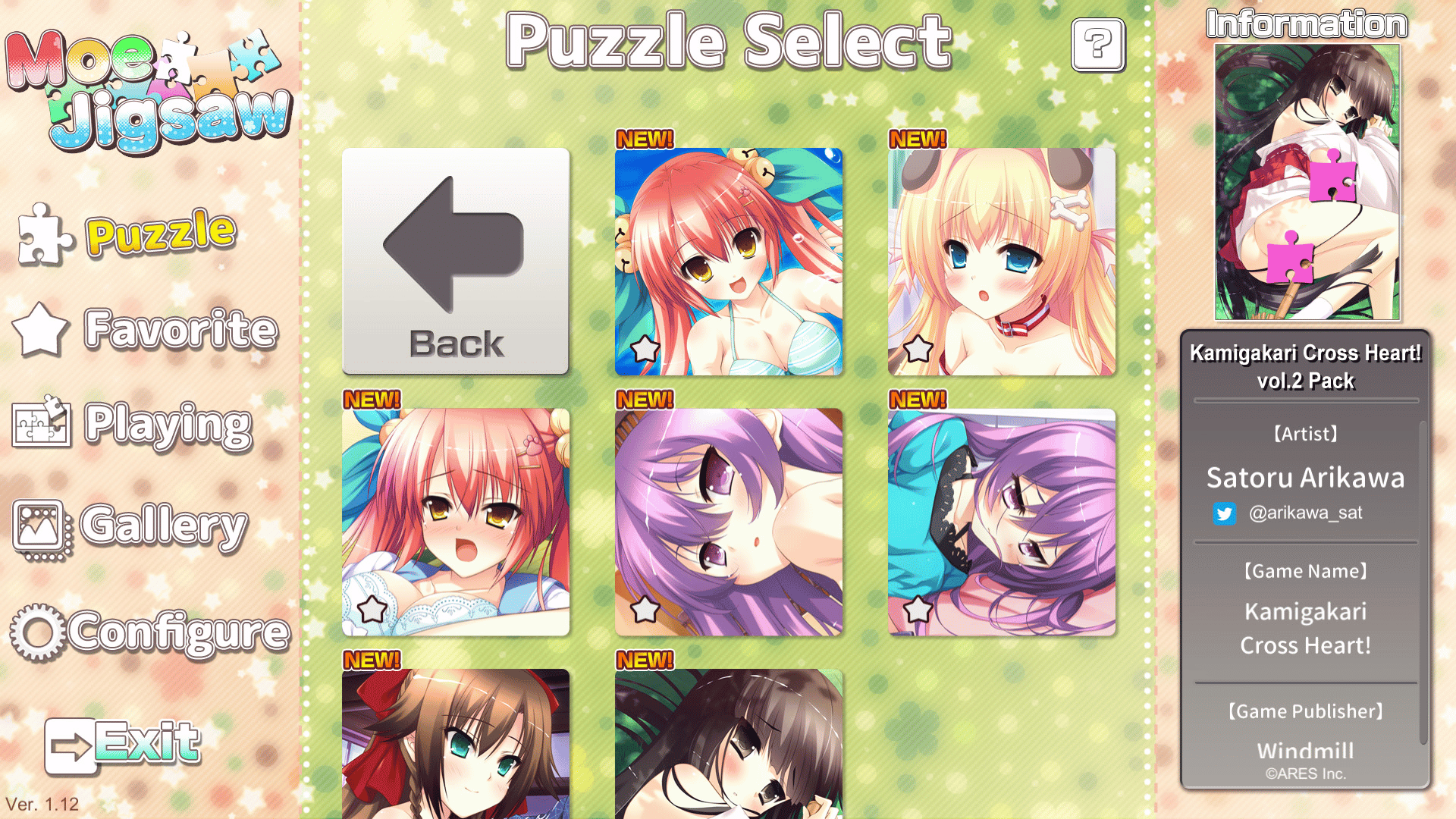Screen dimensions: 1456x819
Task: Star the purple-haired girl in teal top puzzle
Action: pos(918,609)
